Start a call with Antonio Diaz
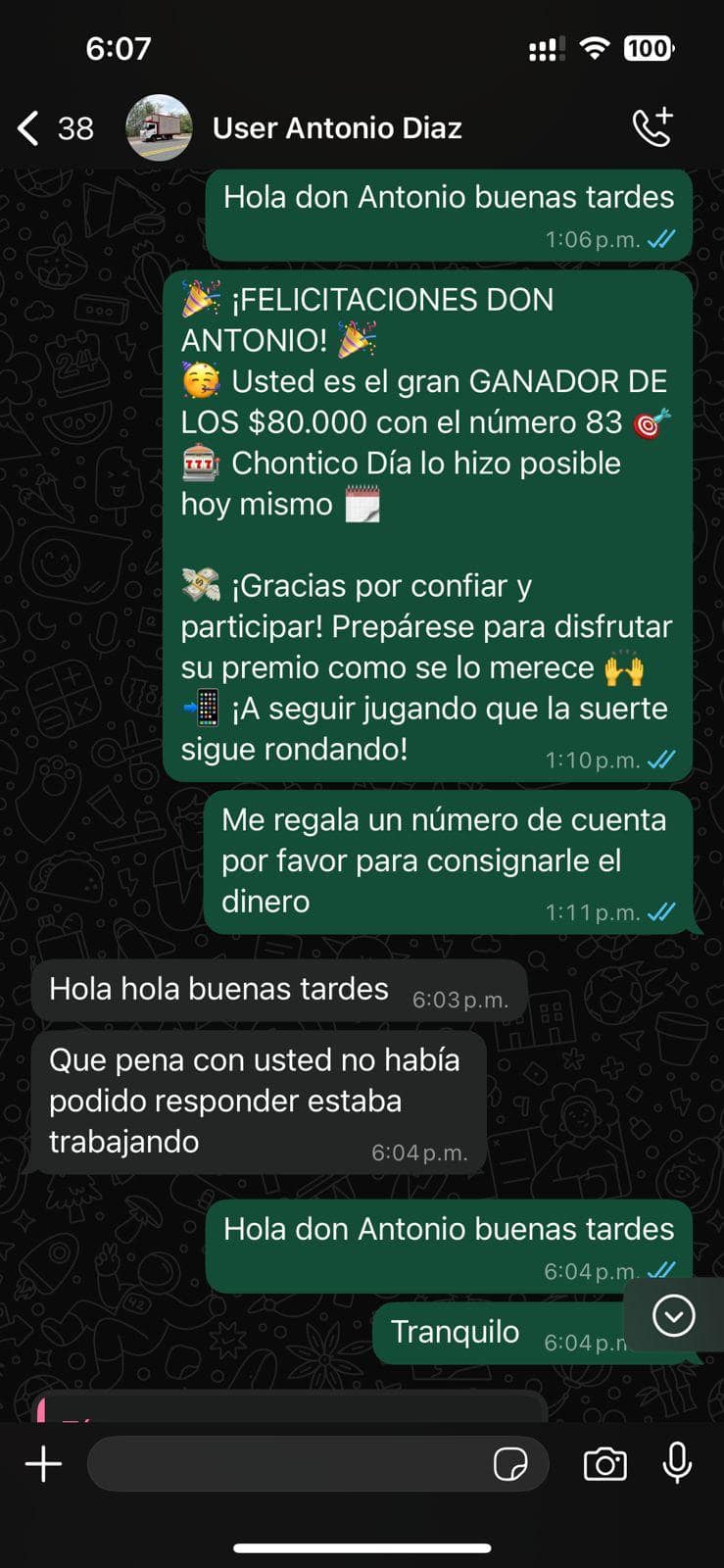 click(652, 127)
